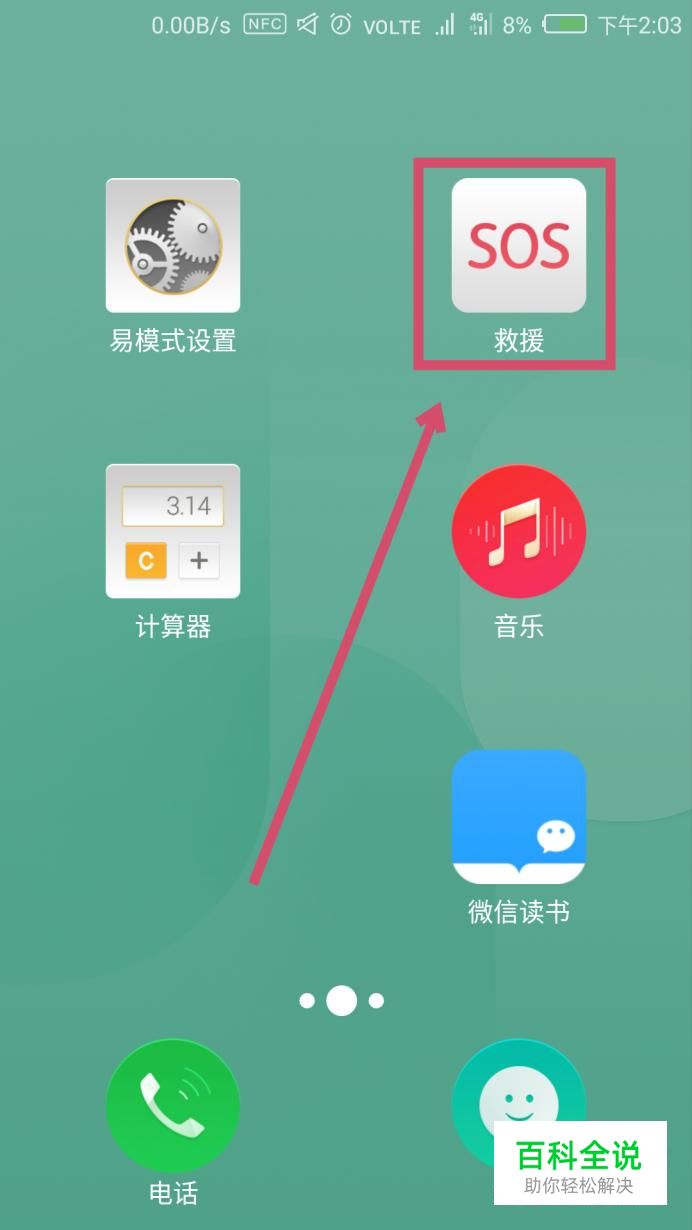
Task: Launch the 微信读书 reading app
Action: coord(518,817)
